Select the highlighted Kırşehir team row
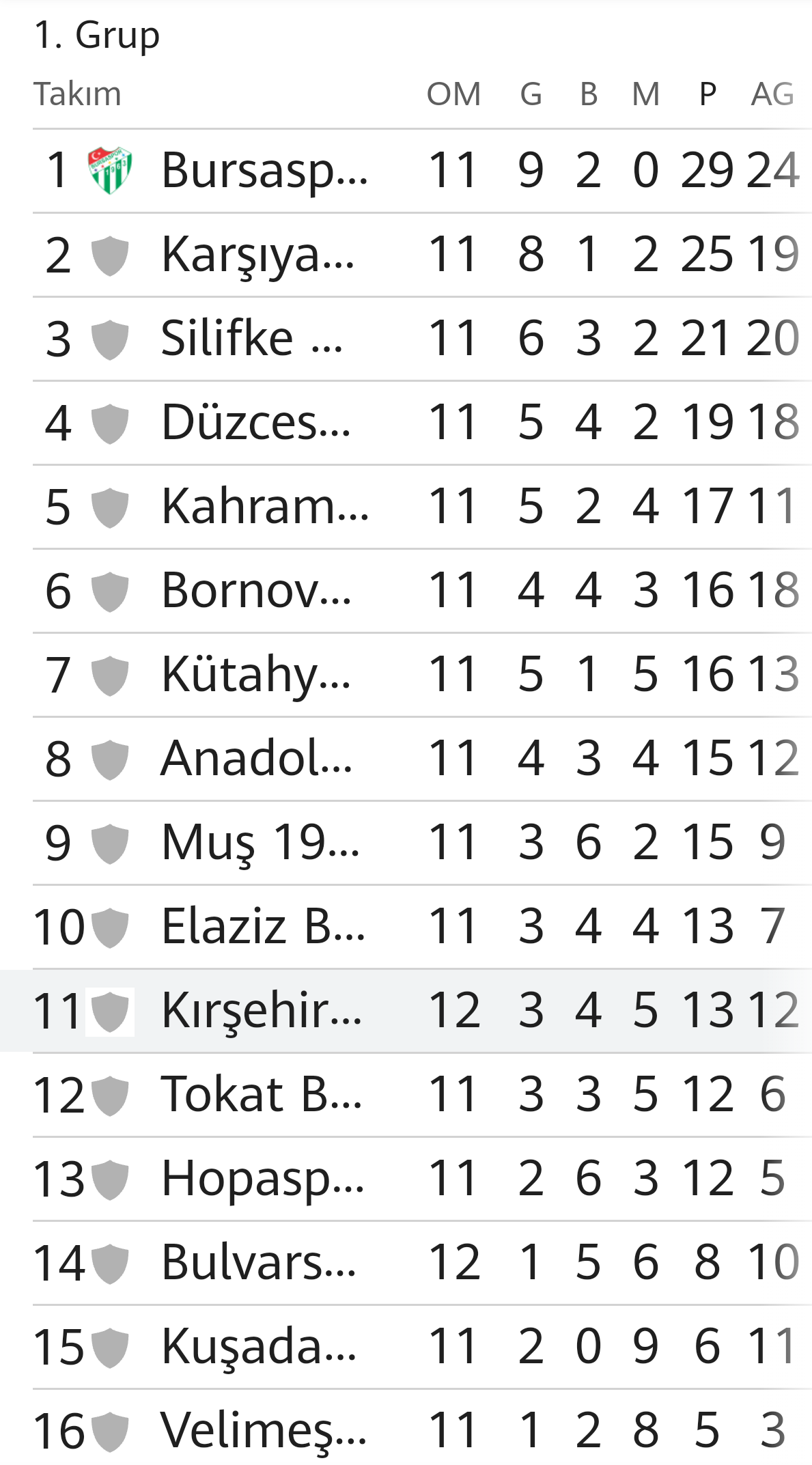 tap(406, 1011)
